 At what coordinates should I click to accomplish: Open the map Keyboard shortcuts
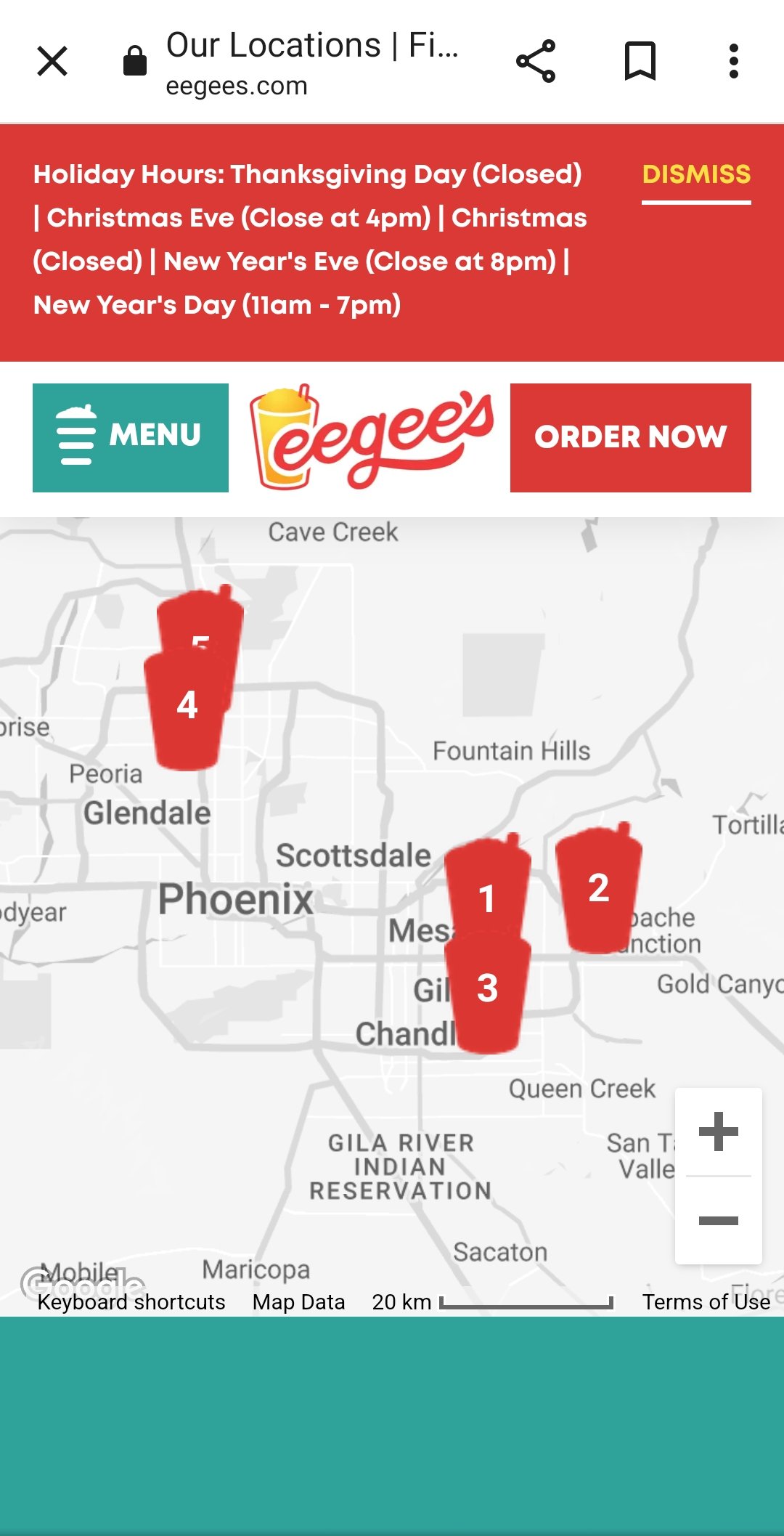point(131,1302)
